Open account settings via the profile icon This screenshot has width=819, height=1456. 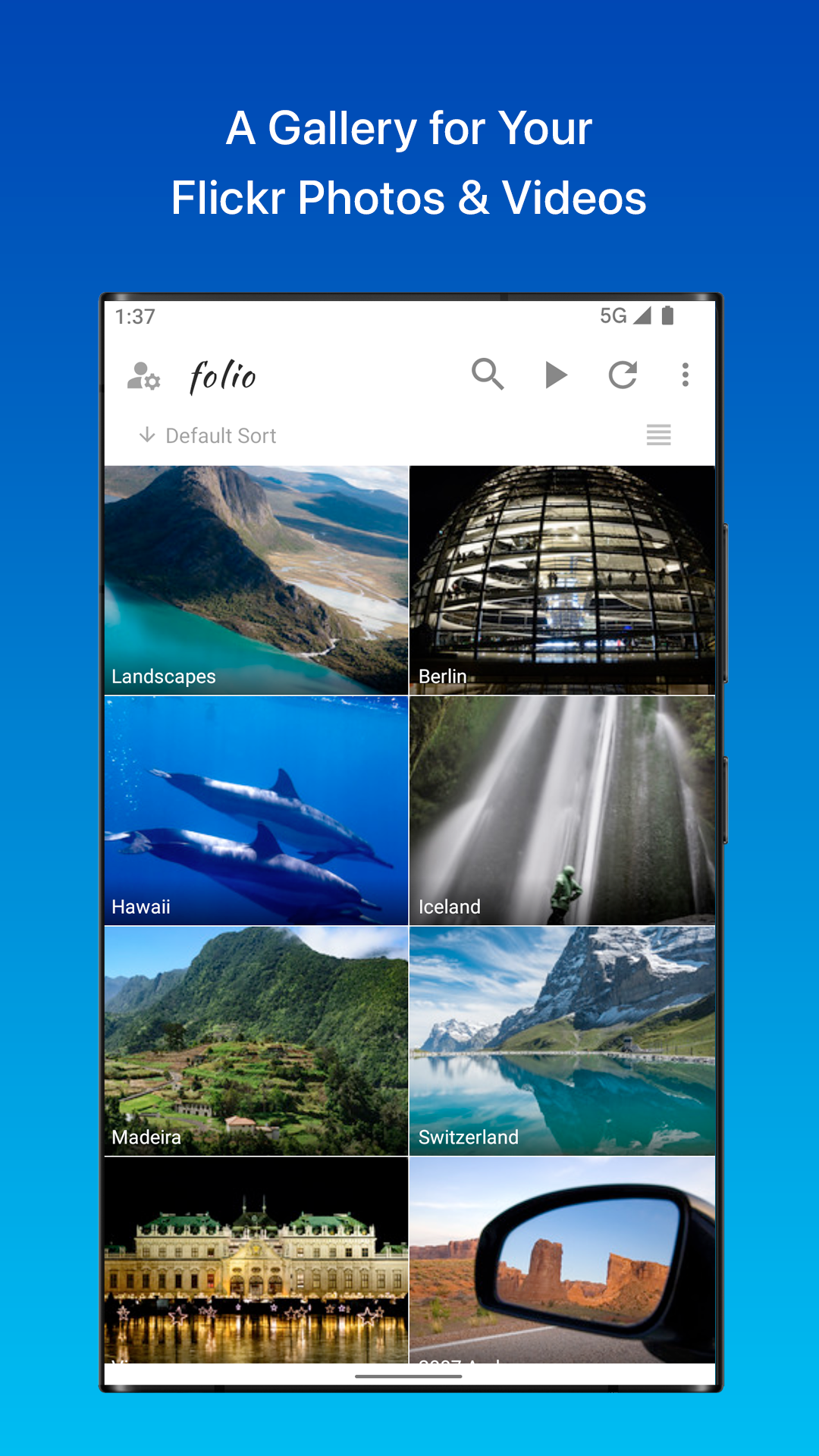tap(143, 375)
